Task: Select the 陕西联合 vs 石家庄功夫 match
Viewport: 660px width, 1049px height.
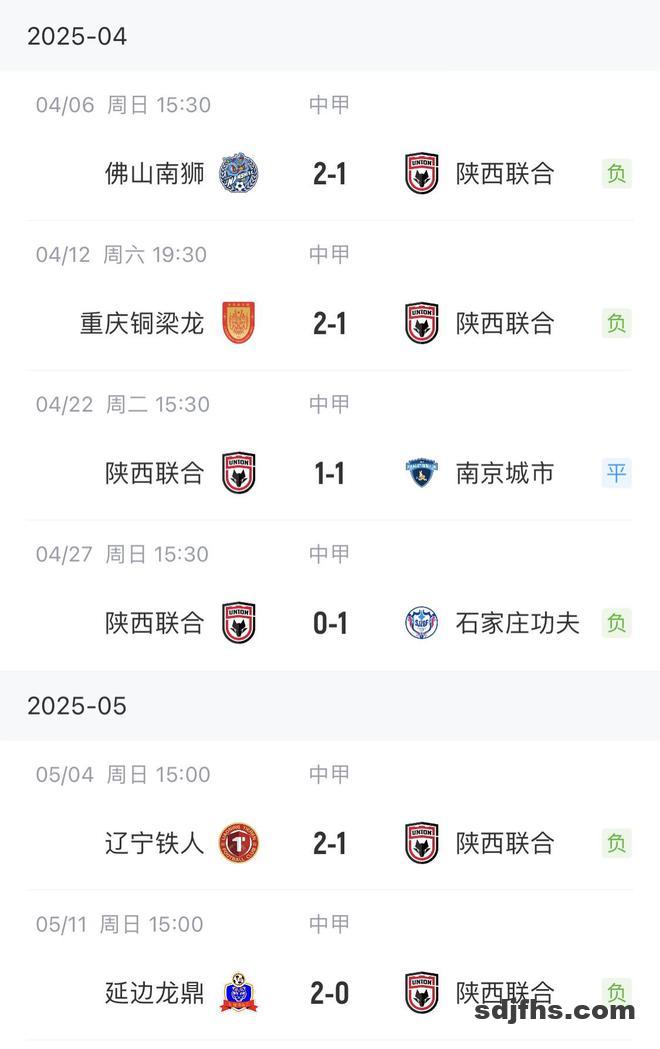Action: [329, 623]
